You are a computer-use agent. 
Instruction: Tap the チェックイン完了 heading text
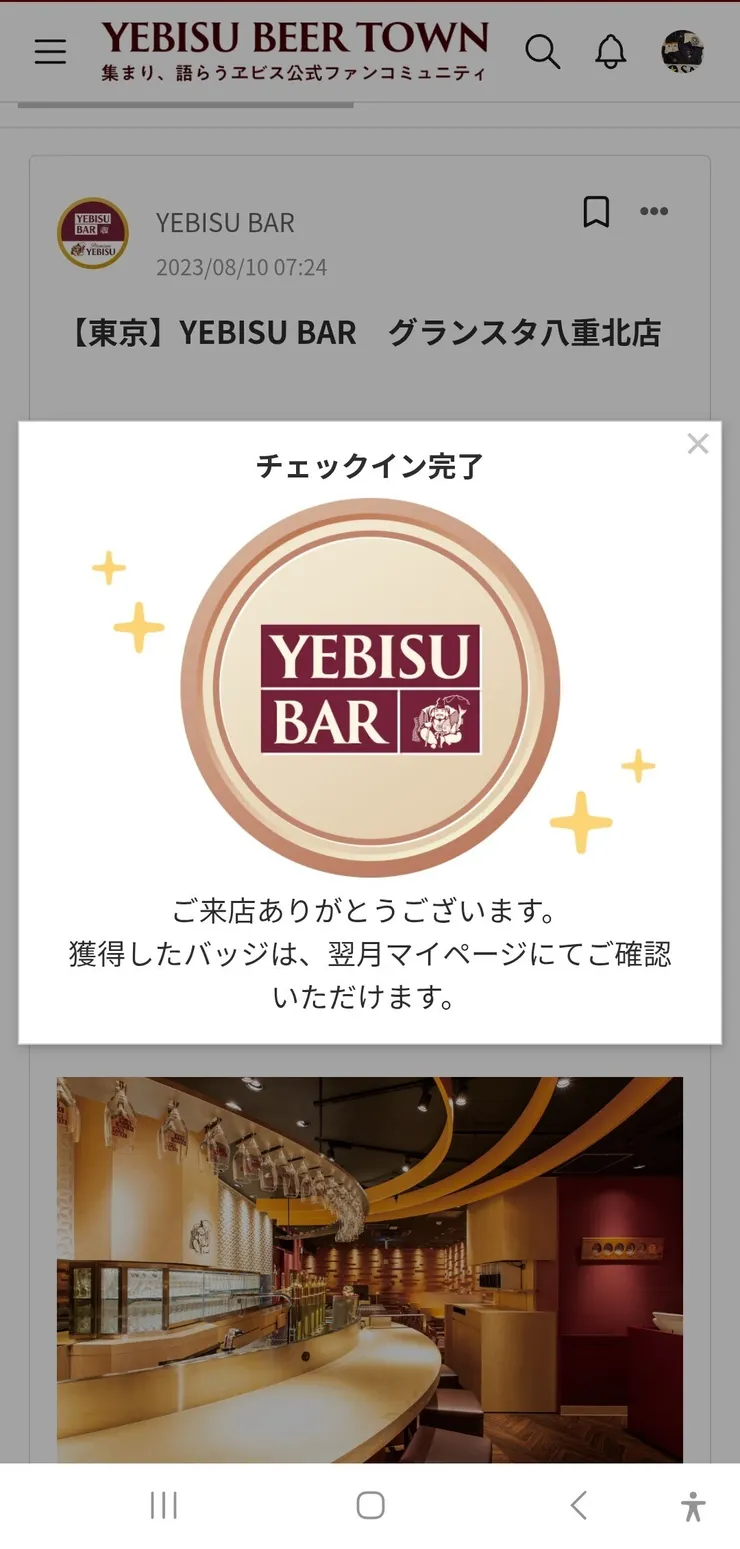point(370,464)
